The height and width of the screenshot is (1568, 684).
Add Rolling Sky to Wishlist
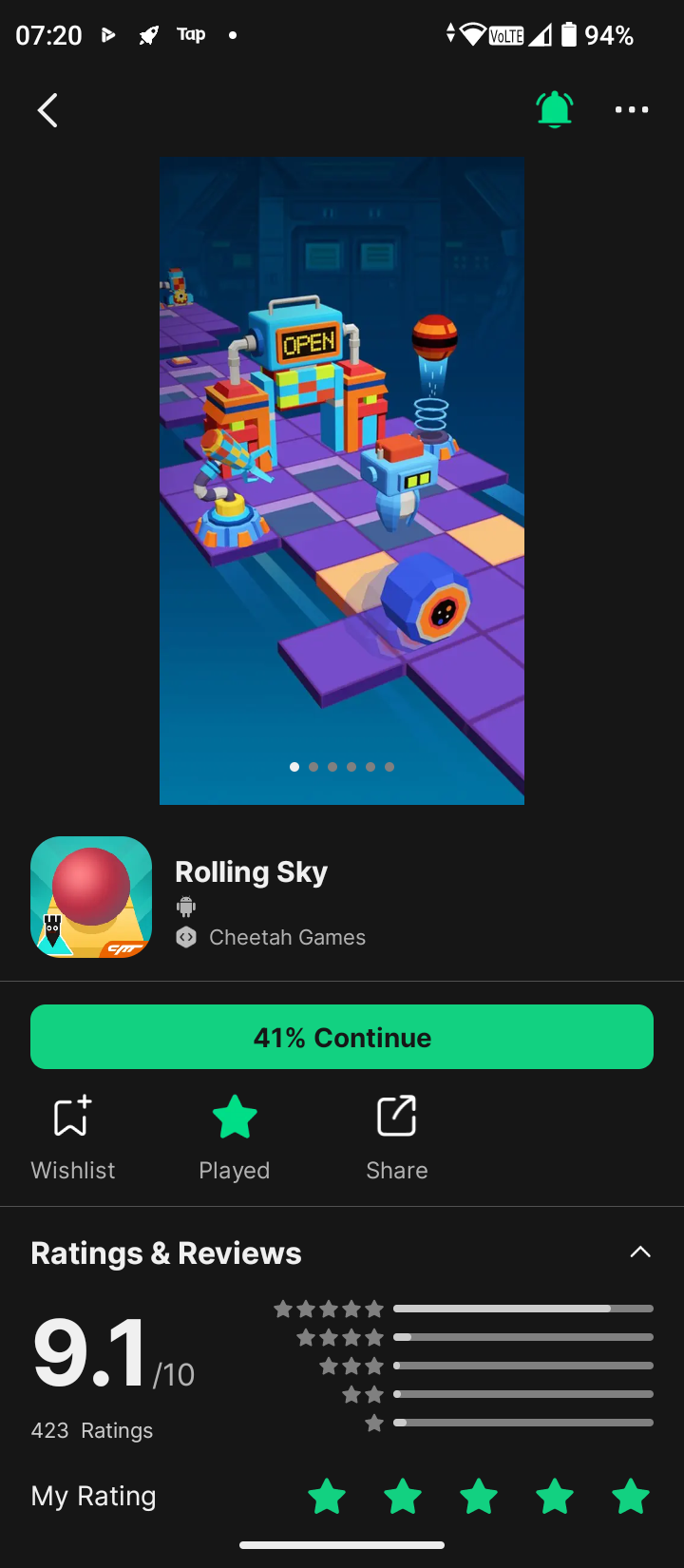point(72,1138)
